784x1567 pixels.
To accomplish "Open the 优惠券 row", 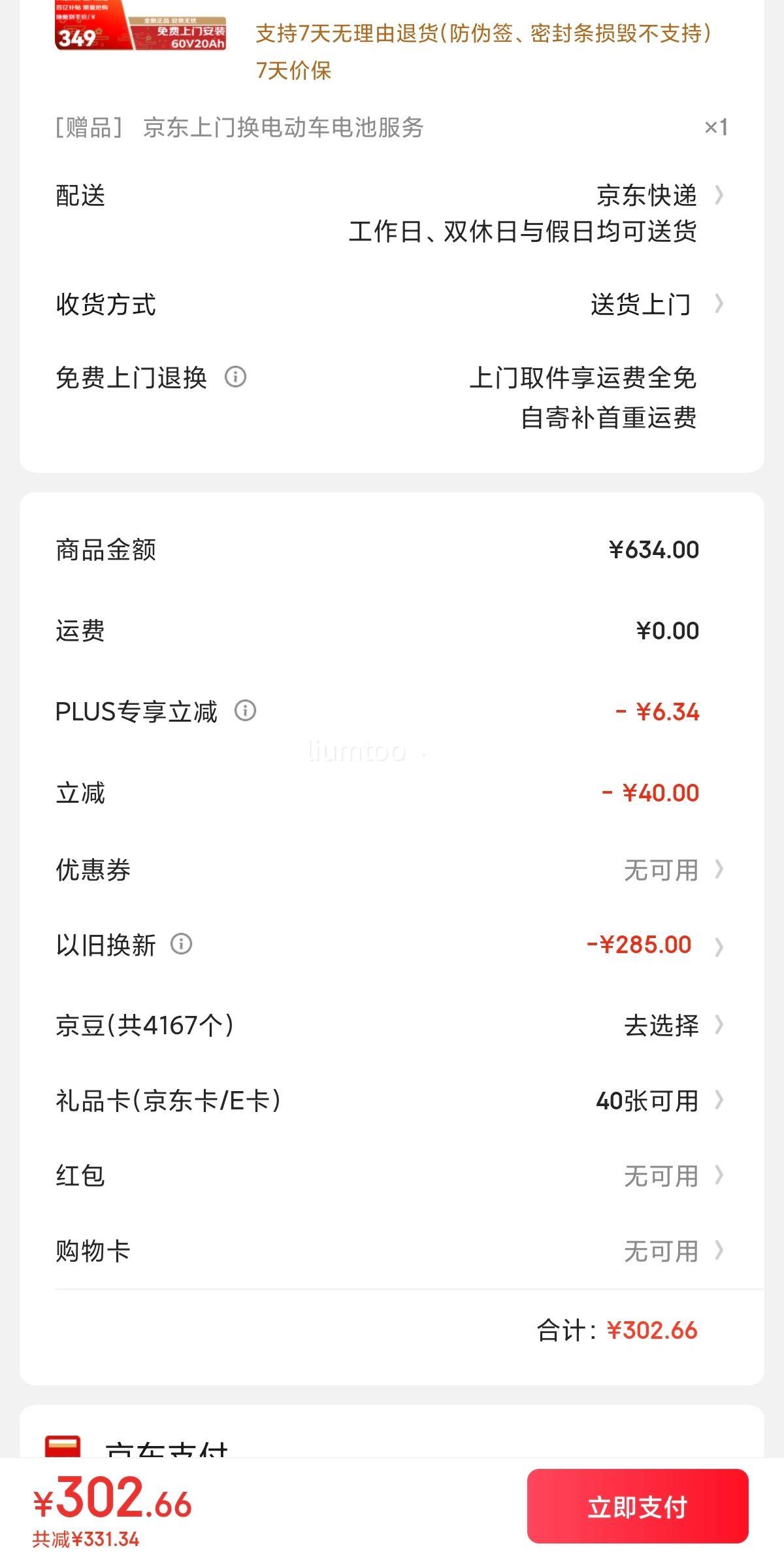I will tap(392, 870).
